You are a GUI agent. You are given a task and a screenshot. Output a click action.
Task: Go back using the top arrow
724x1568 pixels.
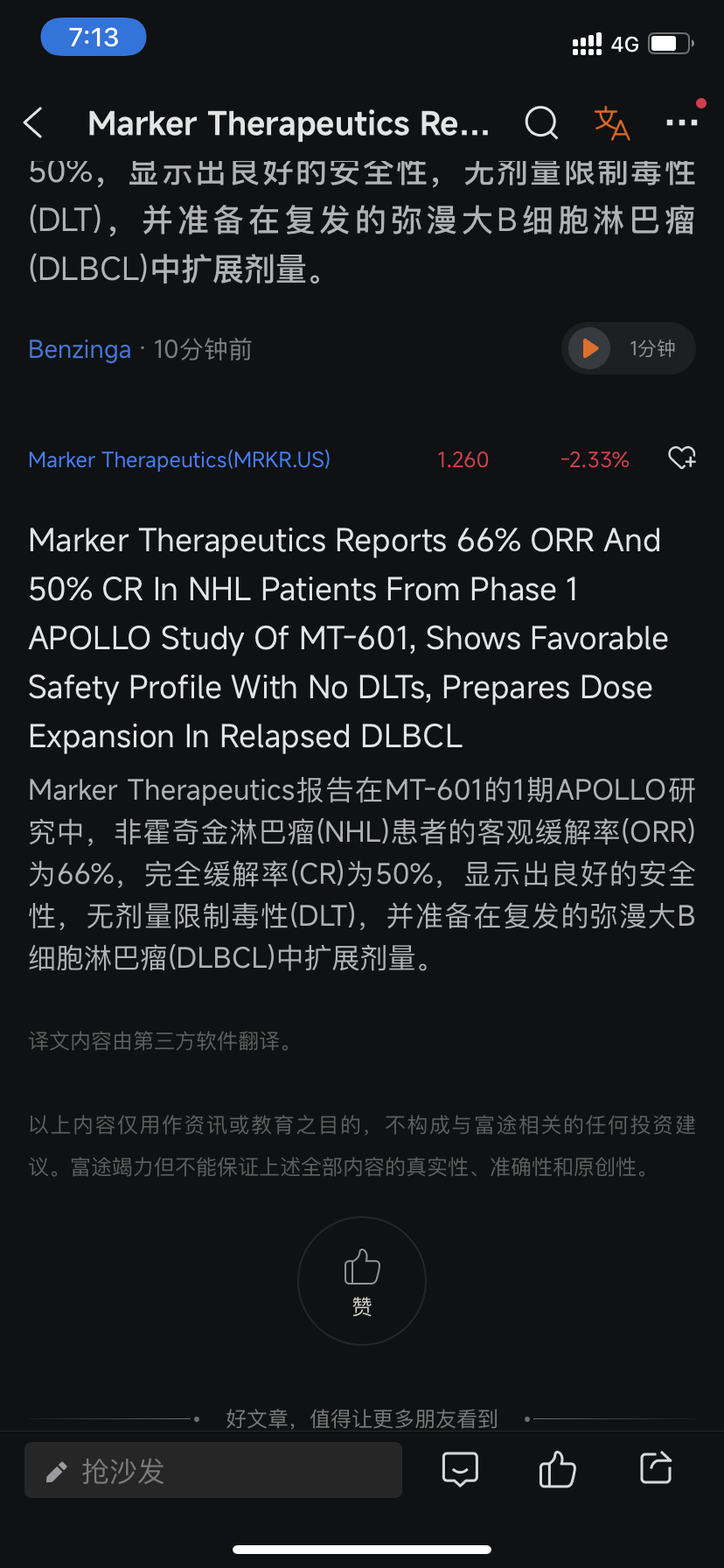[x=33, y=123]
